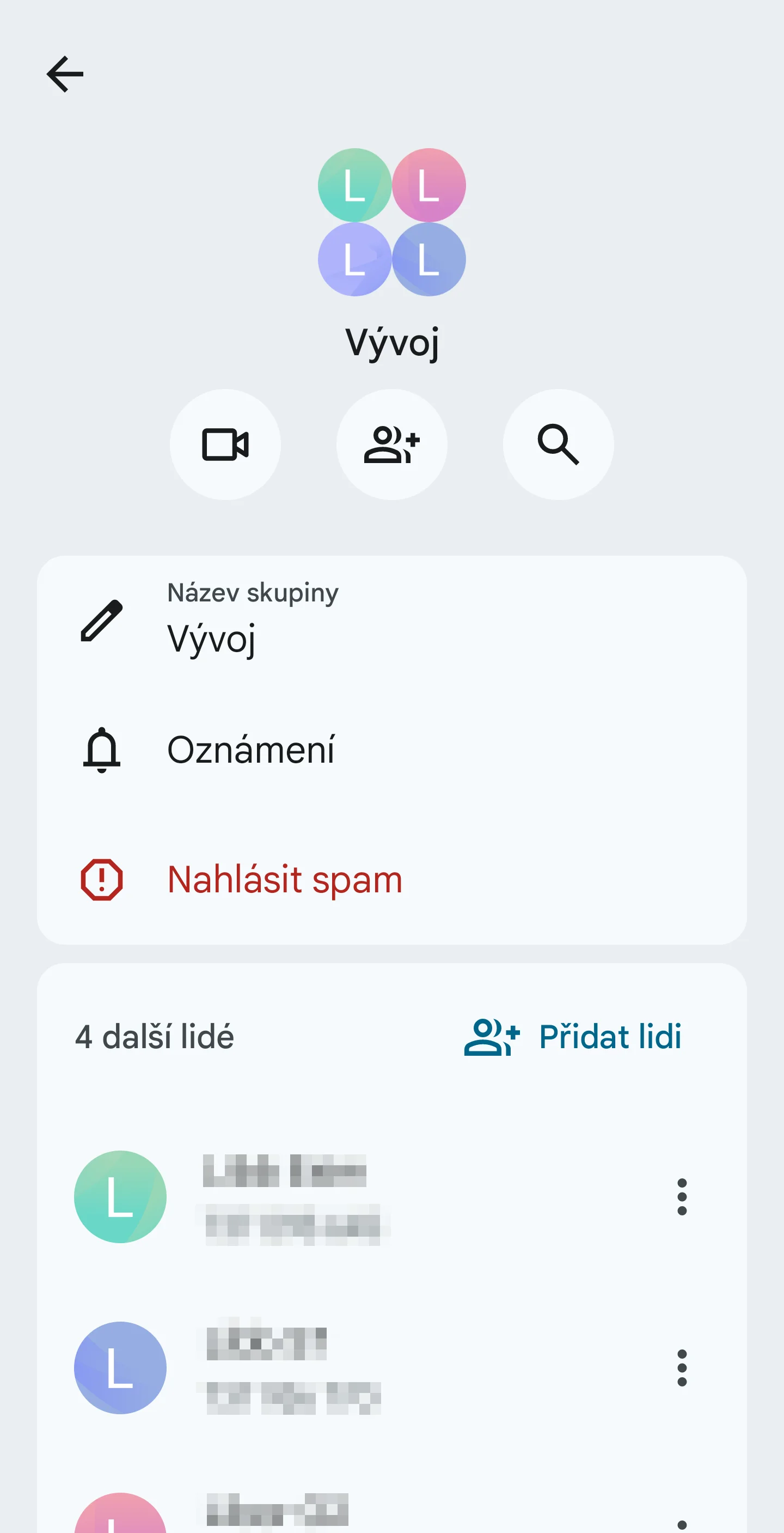784x1533 pixels.
Task: Go back with the arrow icon
Action: point(65,75)
